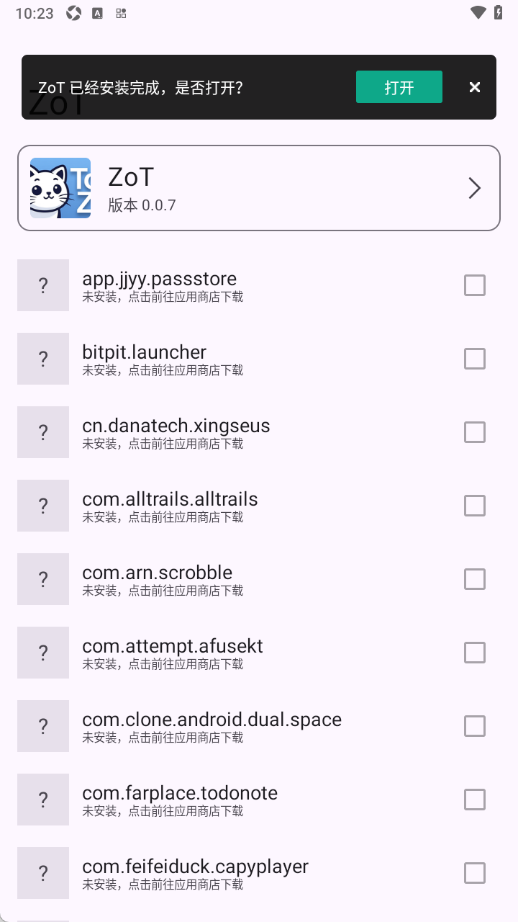Viewport: 518px width, 922px height.
Task: Open the com.farplace.todonote list row
Action: pos(259,800)
